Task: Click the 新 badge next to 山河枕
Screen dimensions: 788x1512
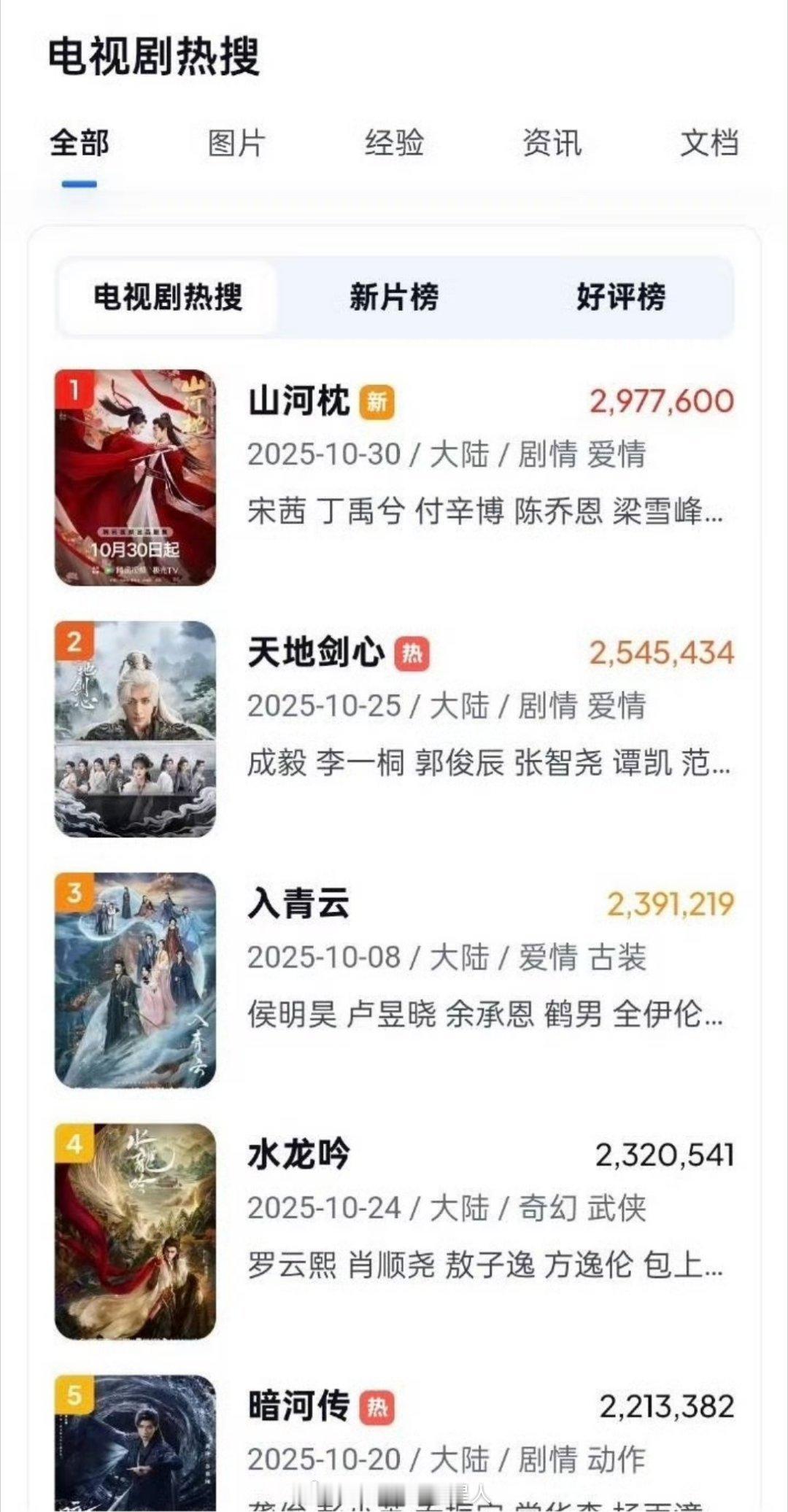Action: 379,402
